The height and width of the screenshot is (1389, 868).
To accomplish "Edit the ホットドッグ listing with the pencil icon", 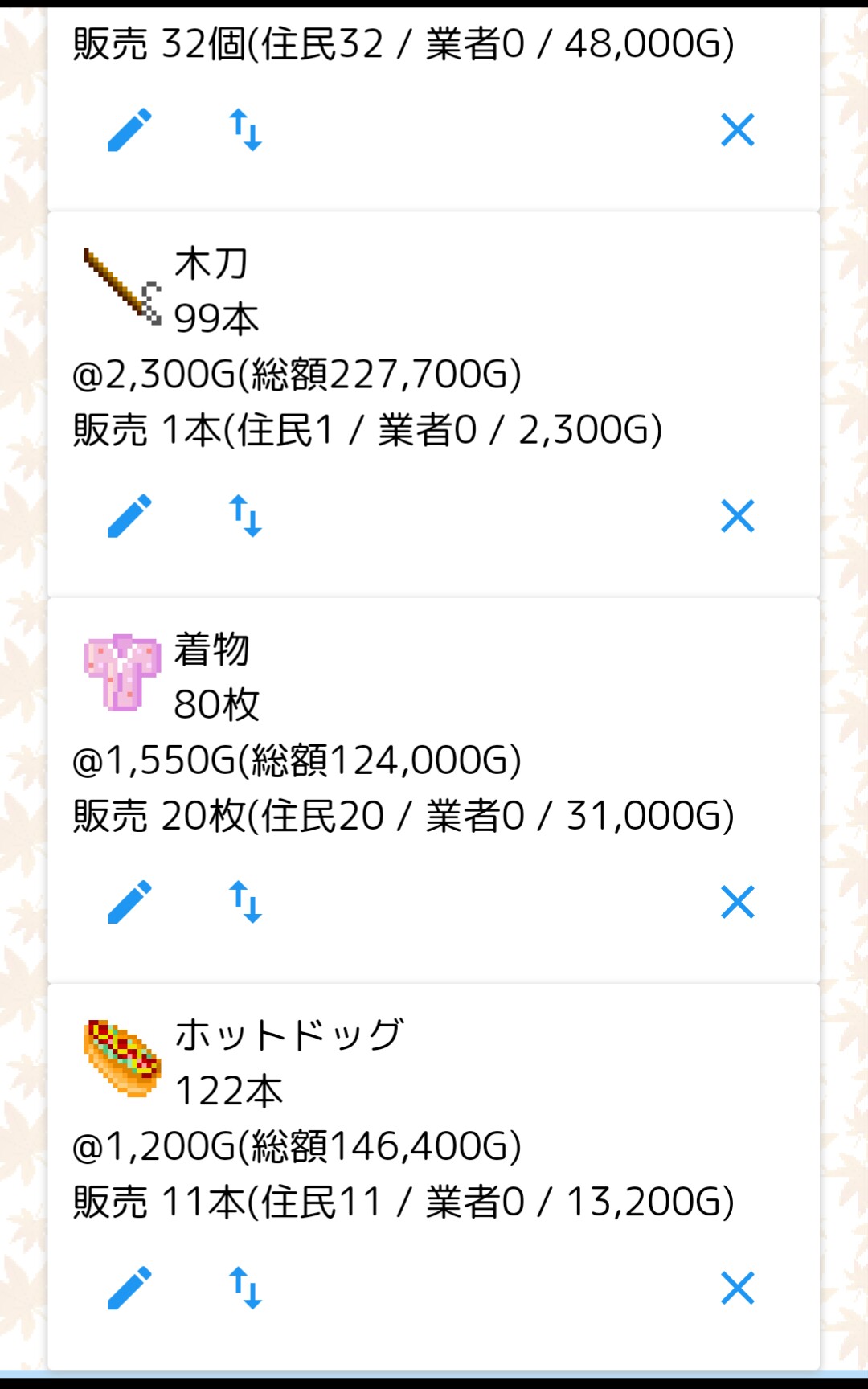I will click(x=129, y=1288).
